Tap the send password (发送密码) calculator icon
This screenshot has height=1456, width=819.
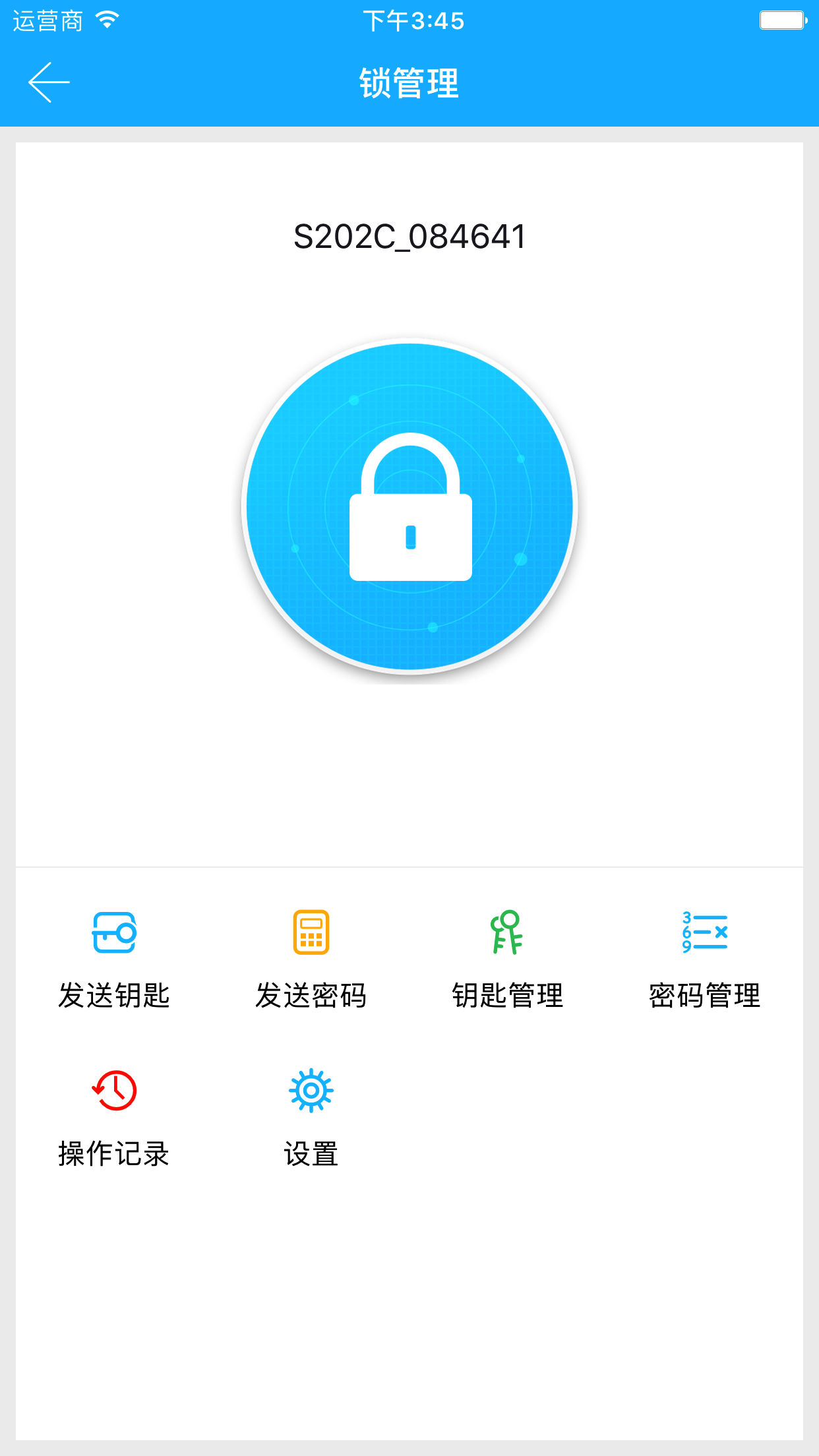tap(311, 933)
